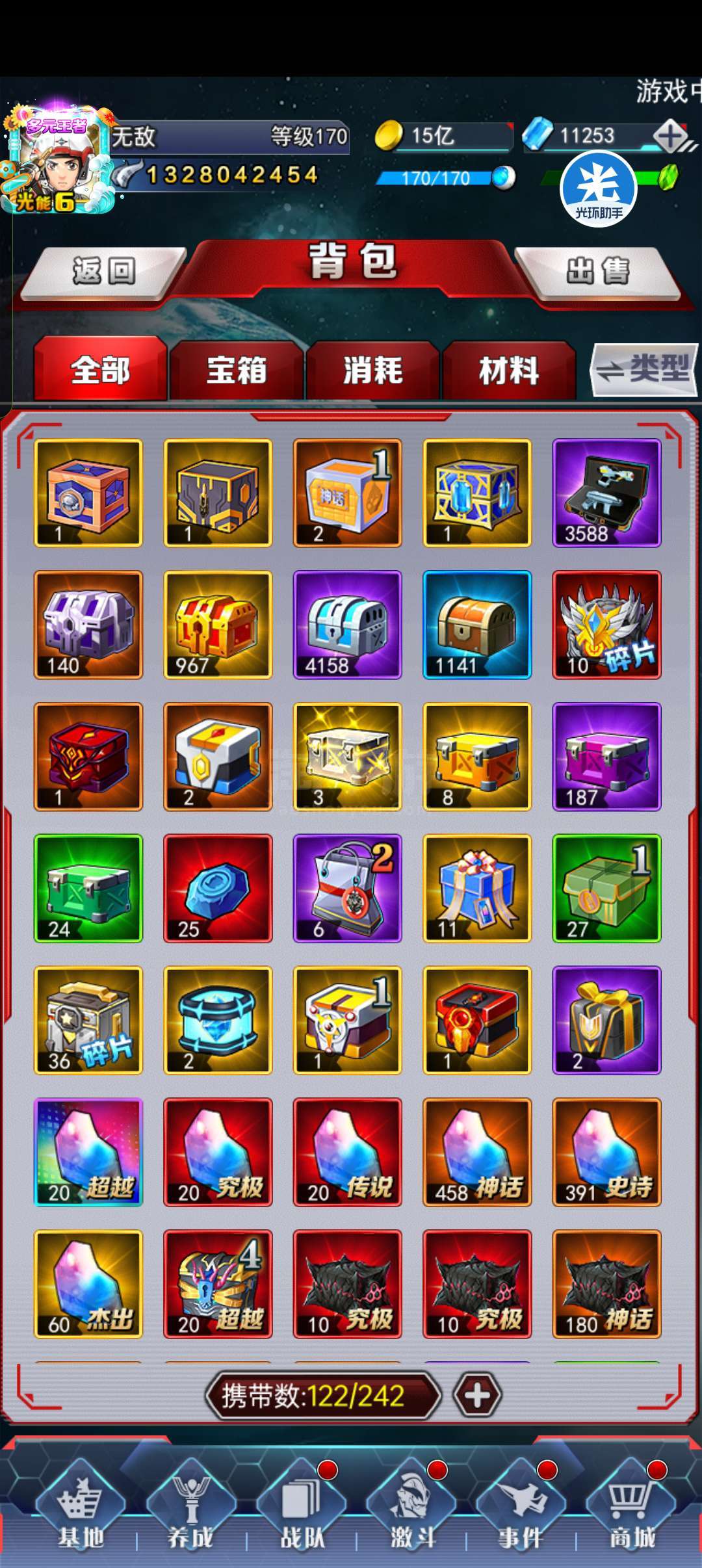Go to the 基地 base section
Image resolution: width=702 pixels, height=1568 pixels.
(81, 1507)
